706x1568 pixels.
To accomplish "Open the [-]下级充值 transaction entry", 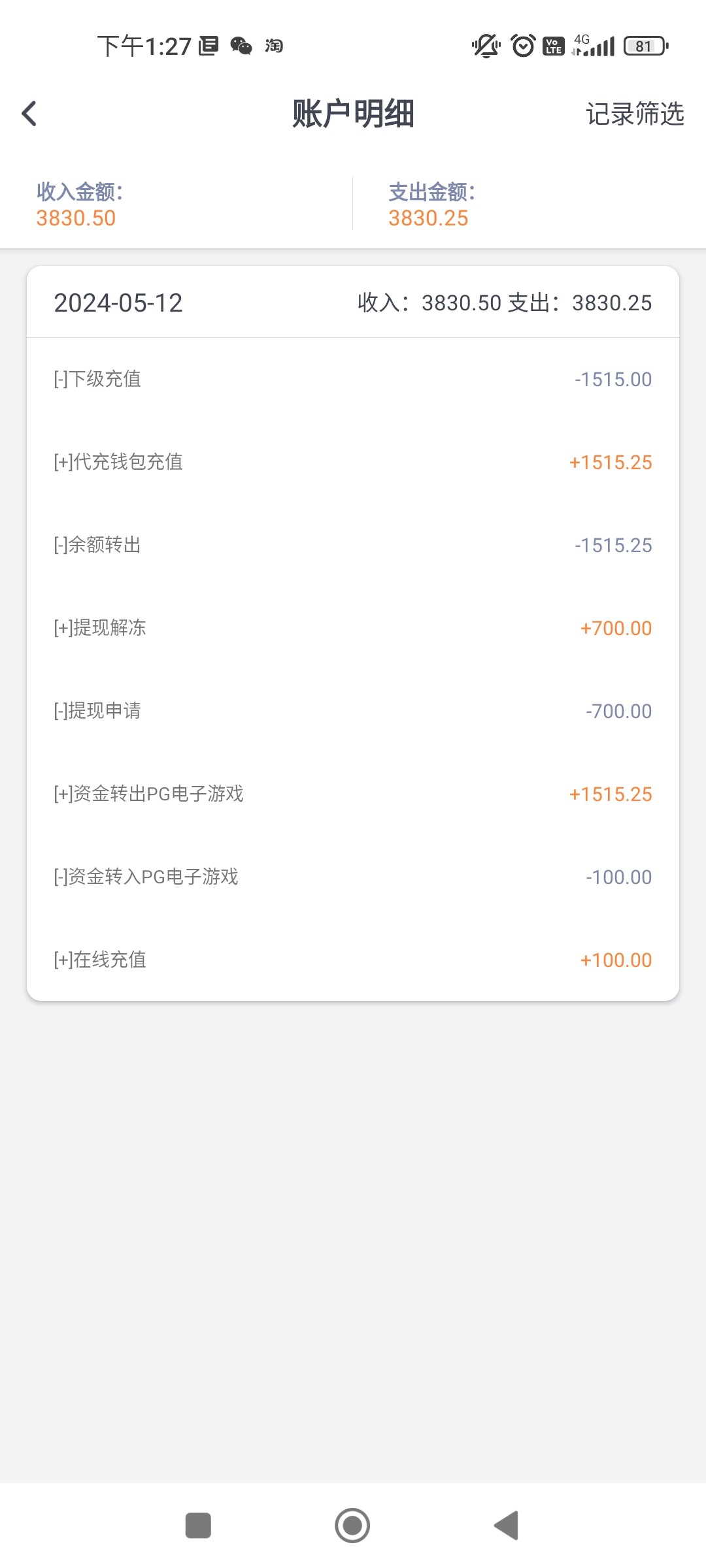I will pos(352,378).
